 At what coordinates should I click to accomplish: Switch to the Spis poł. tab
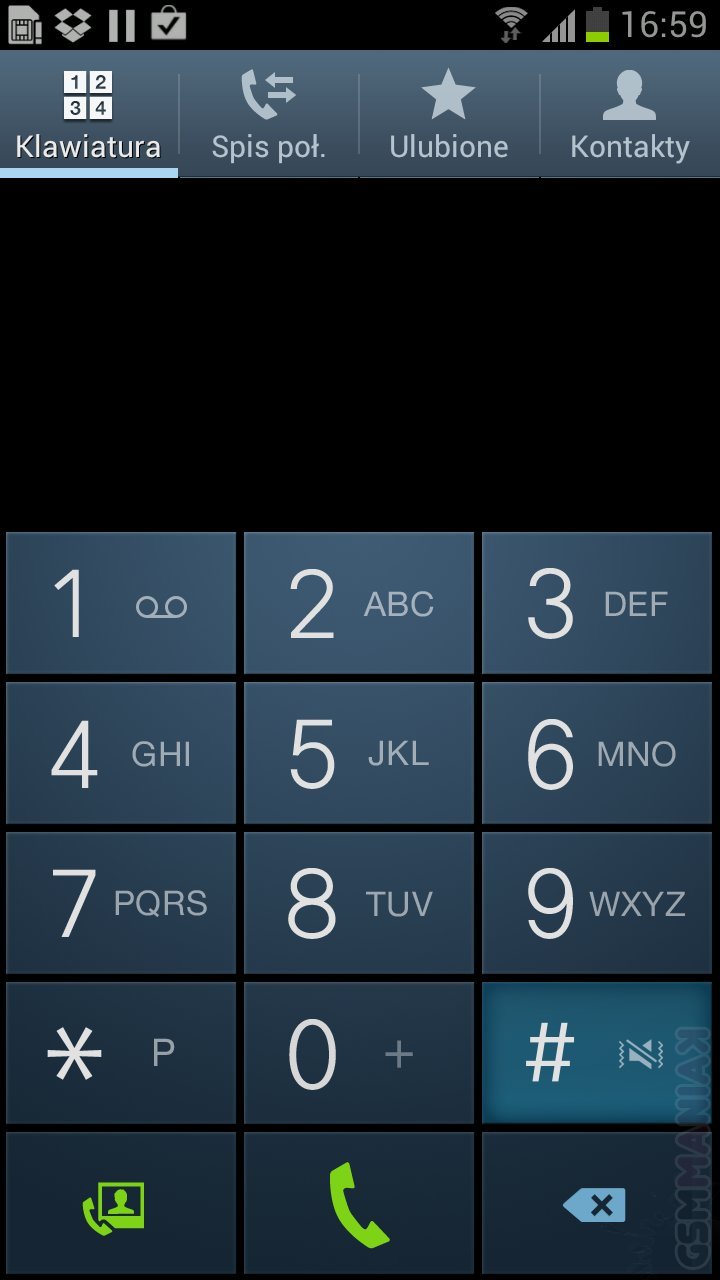(268, 115)
